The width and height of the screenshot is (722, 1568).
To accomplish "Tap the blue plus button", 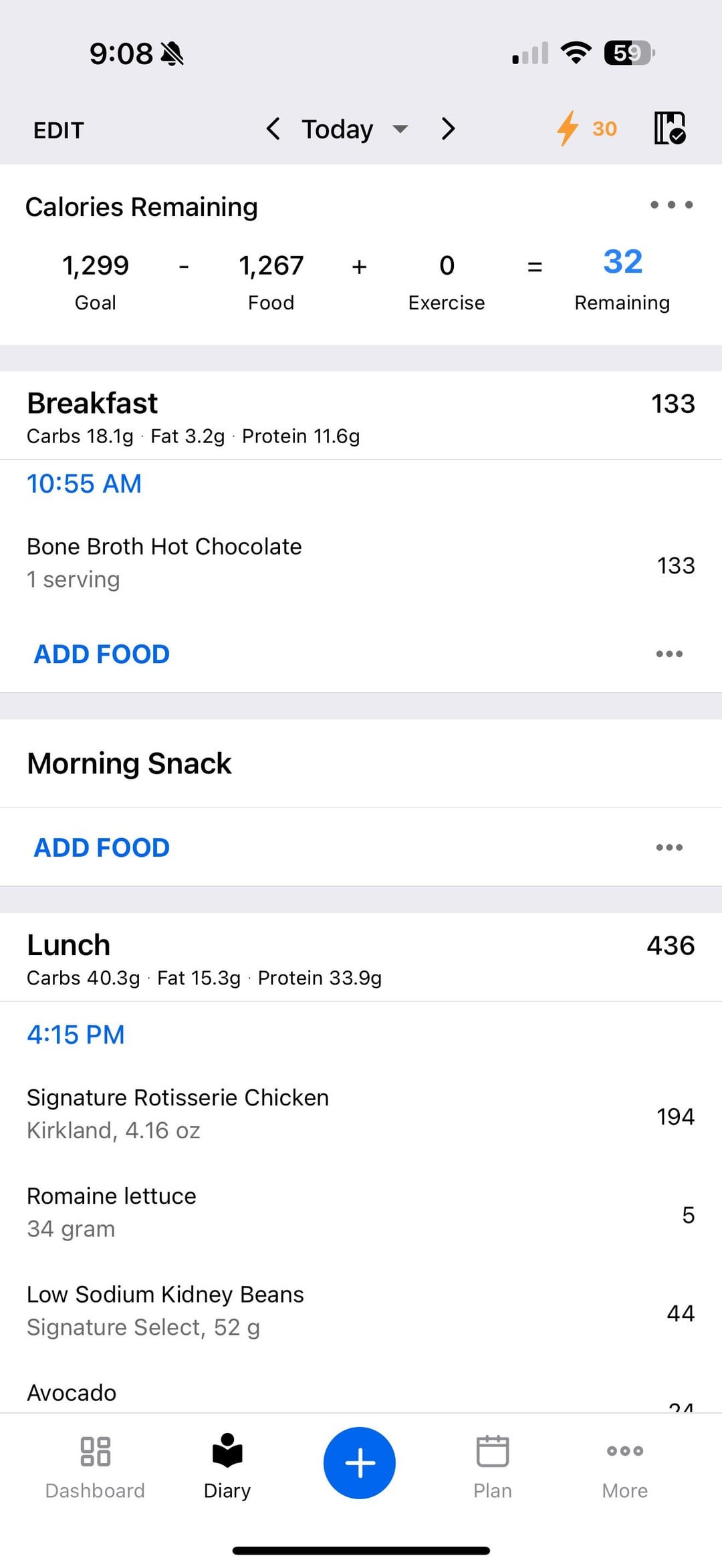I will point(360,1462).
